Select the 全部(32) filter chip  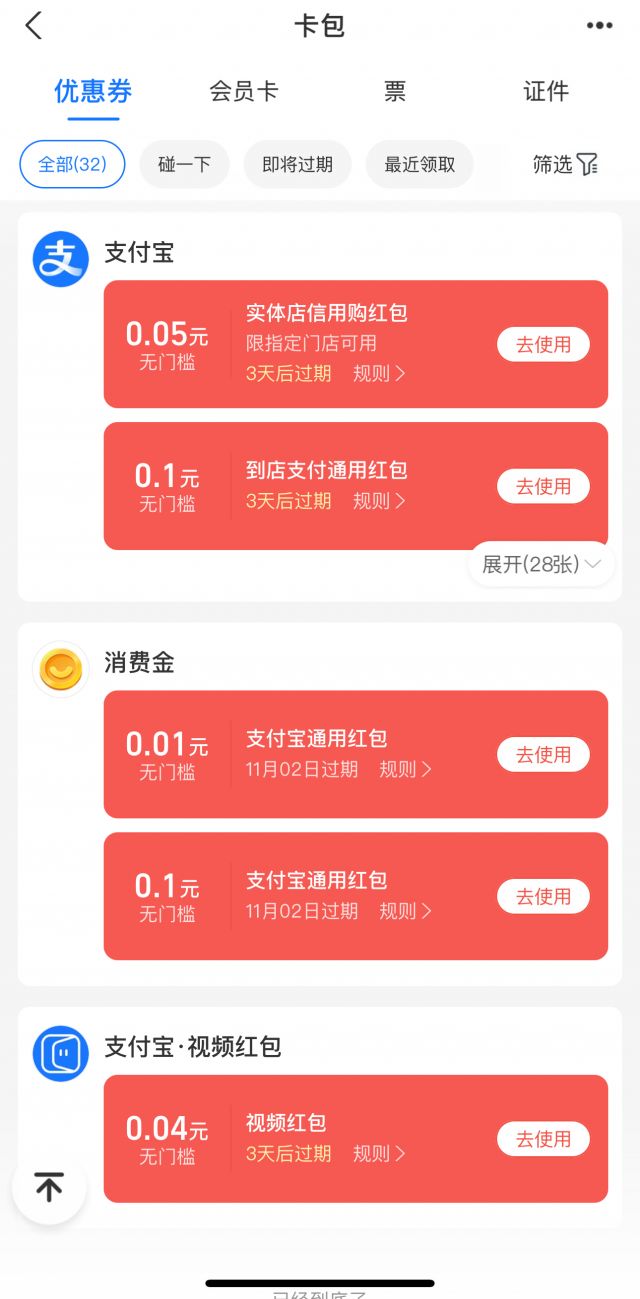pyautogui.click(x=72, y=164)
